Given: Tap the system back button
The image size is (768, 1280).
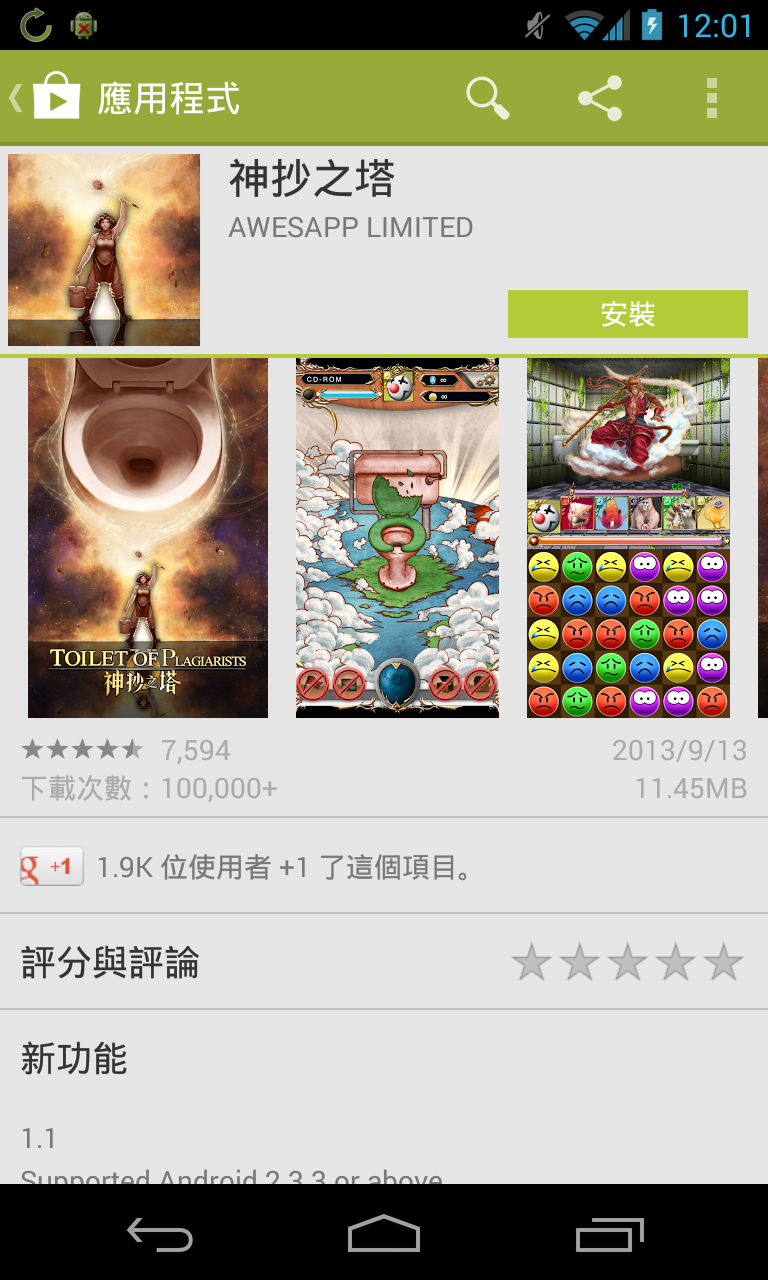Looking at the screenshot, I should point(160,1235).
